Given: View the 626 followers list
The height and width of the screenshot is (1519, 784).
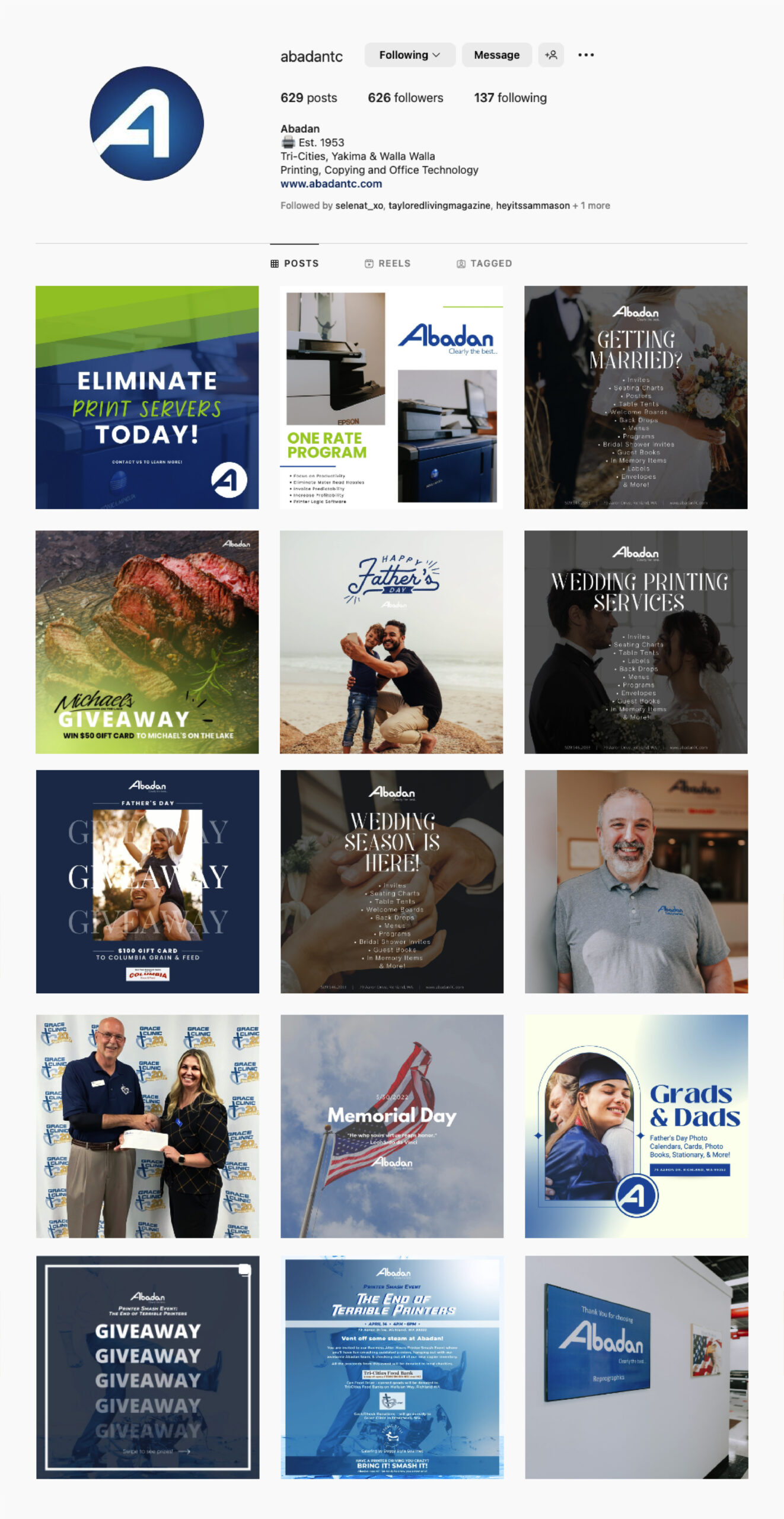Looking at the screenshot, I should 405,98.
